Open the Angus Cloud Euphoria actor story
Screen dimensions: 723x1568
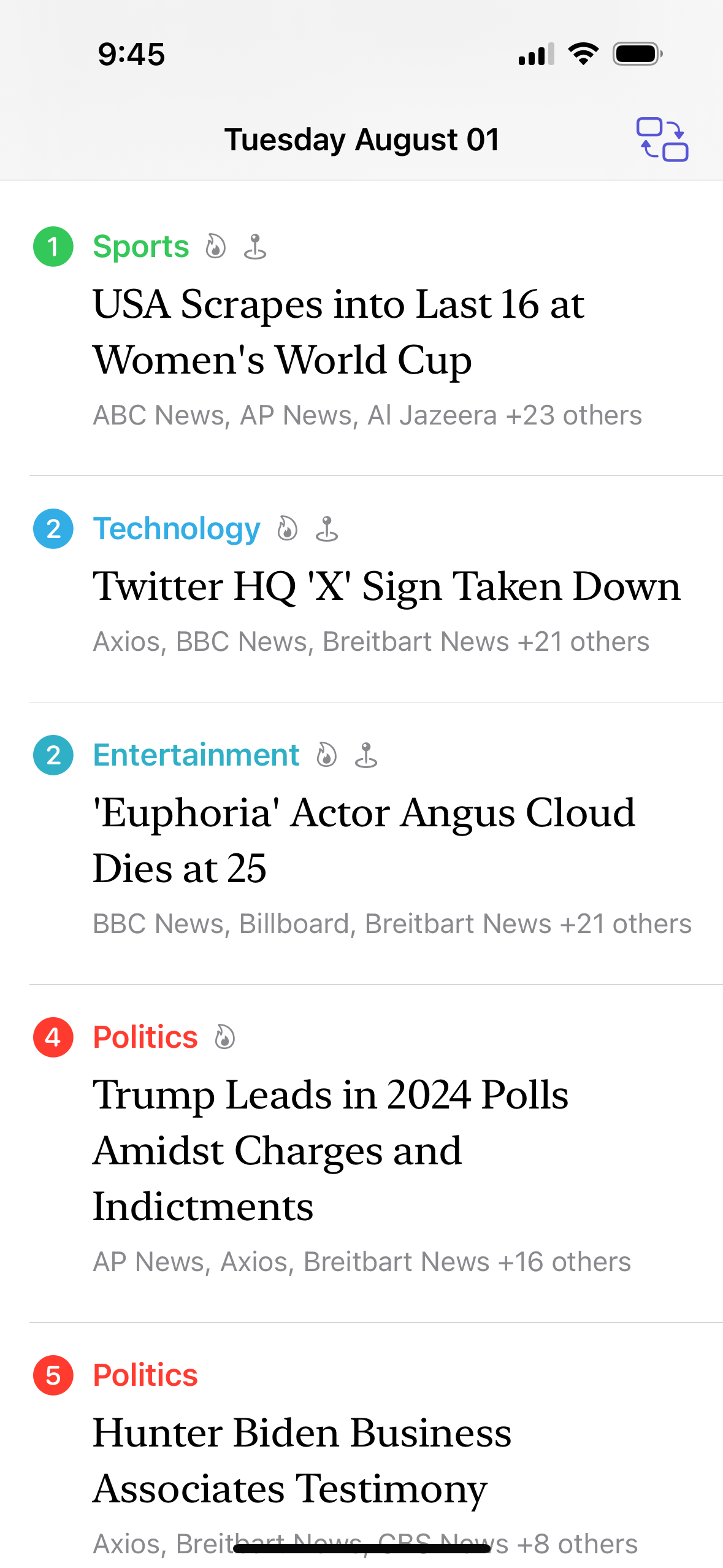coord(364,840)
